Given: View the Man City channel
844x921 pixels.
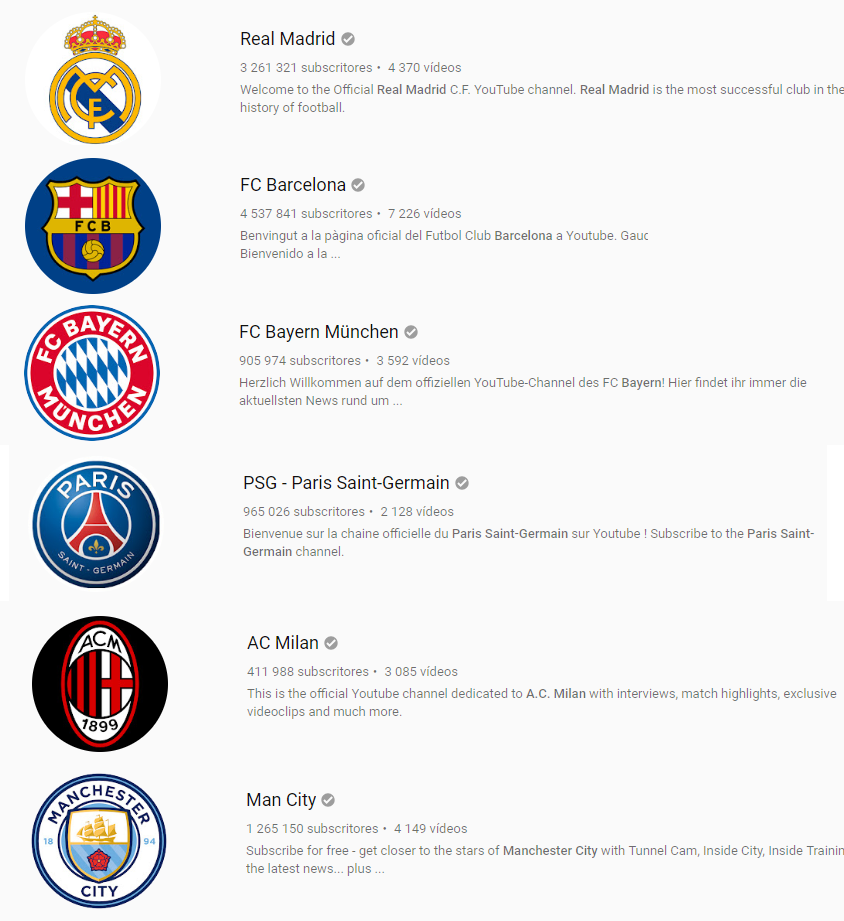Looking at the screenshot, I should coord(281,800).
